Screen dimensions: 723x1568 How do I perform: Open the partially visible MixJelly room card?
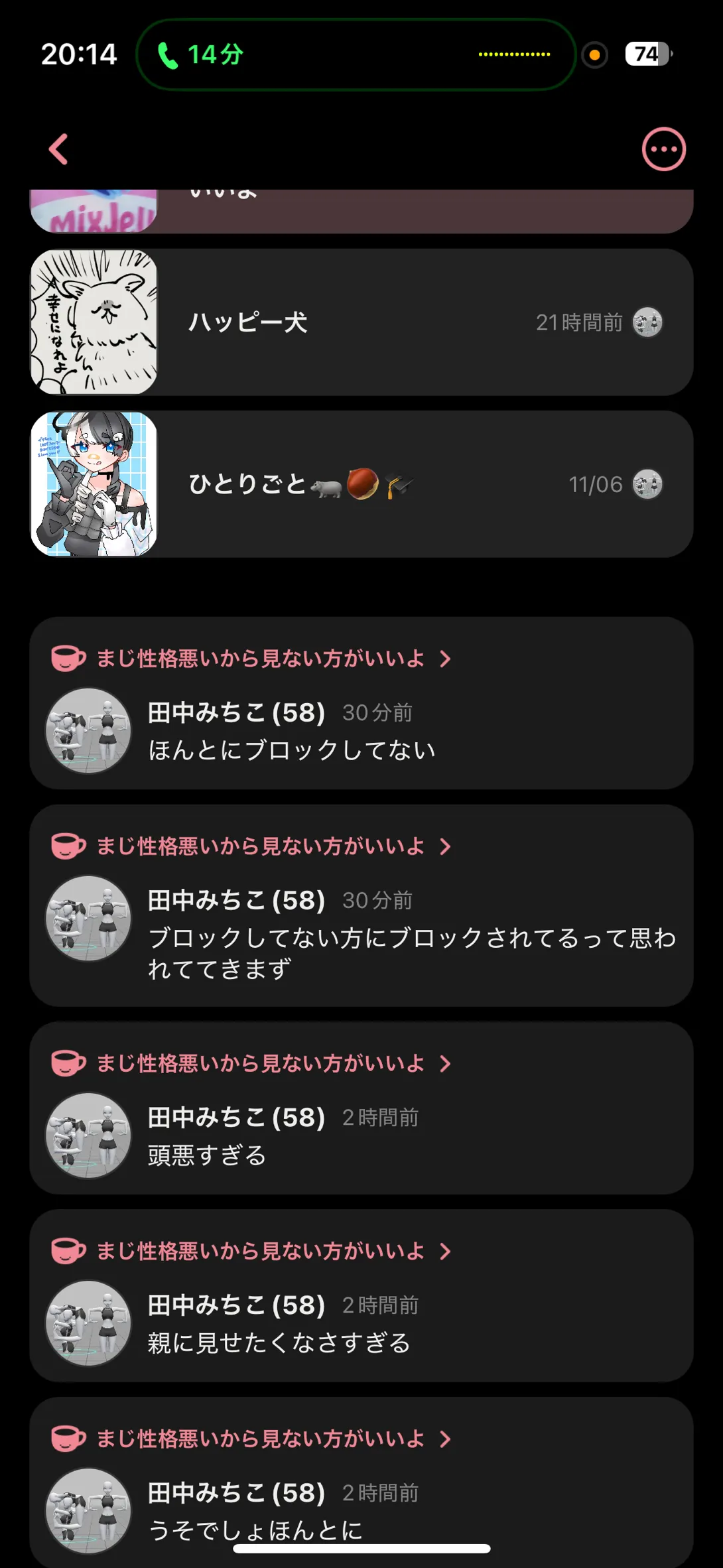pyautogui.click(x=361, y=212)
